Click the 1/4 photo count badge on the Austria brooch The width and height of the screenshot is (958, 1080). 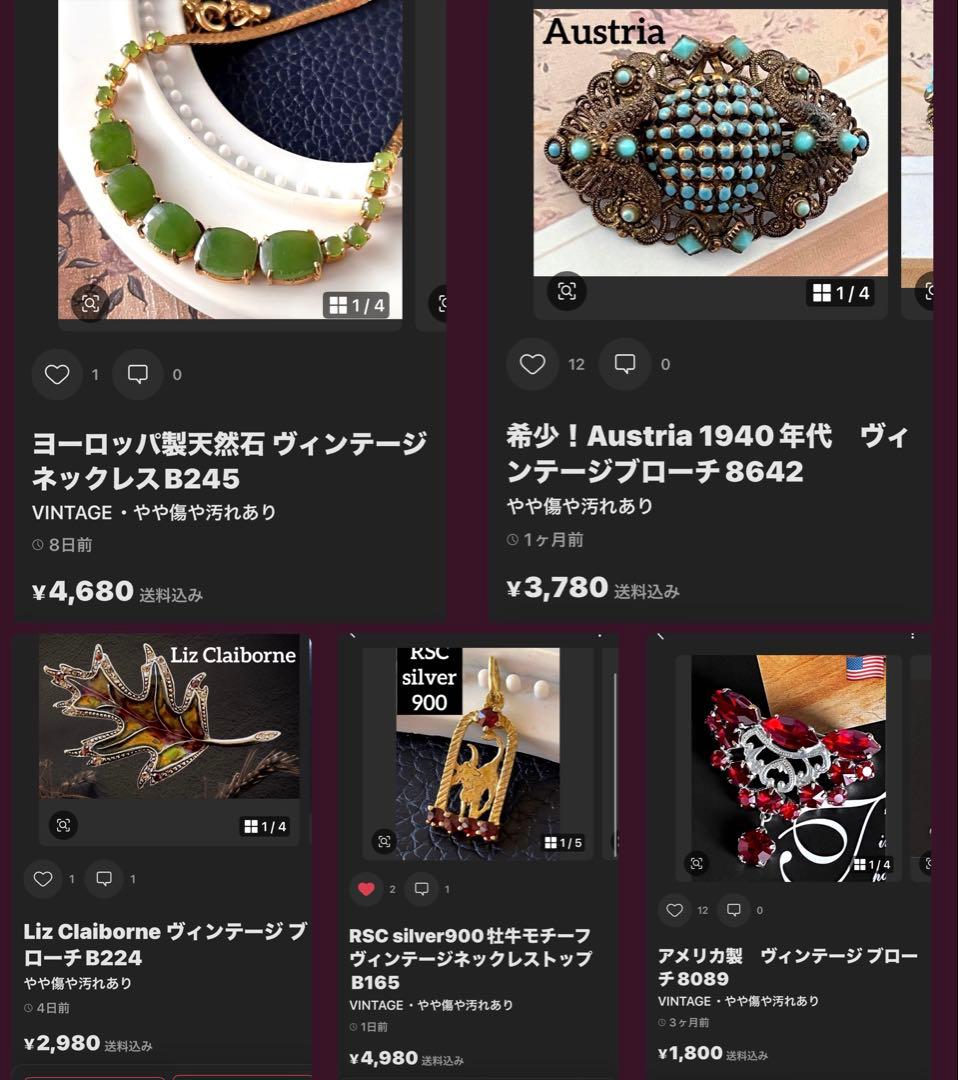840,292
